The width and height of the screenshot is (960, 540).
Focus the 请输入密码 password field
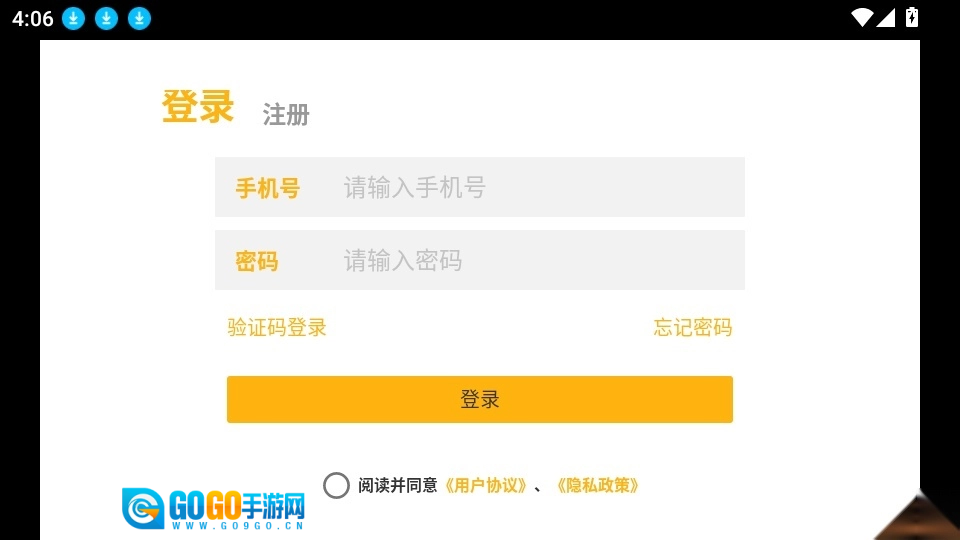[x=479, y=260]
